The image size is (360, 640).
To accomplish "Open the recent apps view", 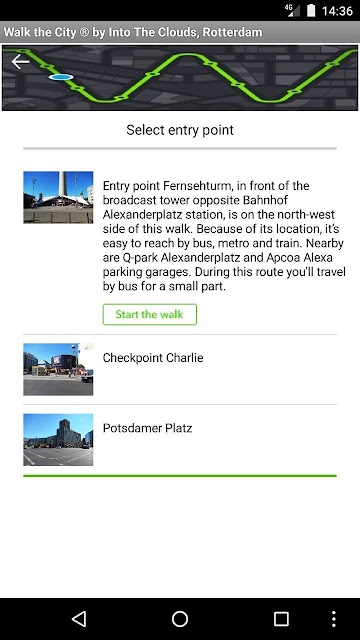I will (x=281, y=619).
